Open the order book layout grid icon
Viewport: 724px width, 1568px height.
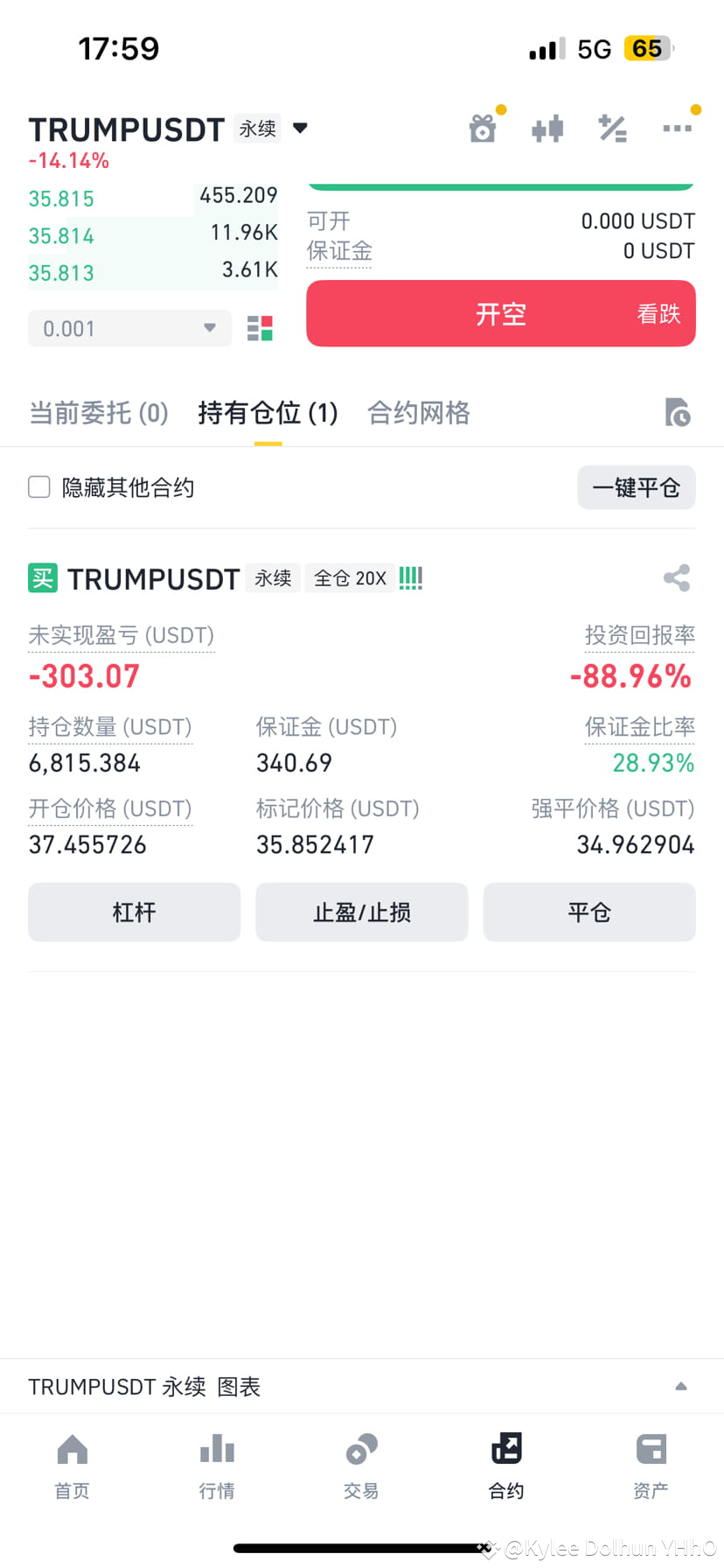[x=260, y=328]
